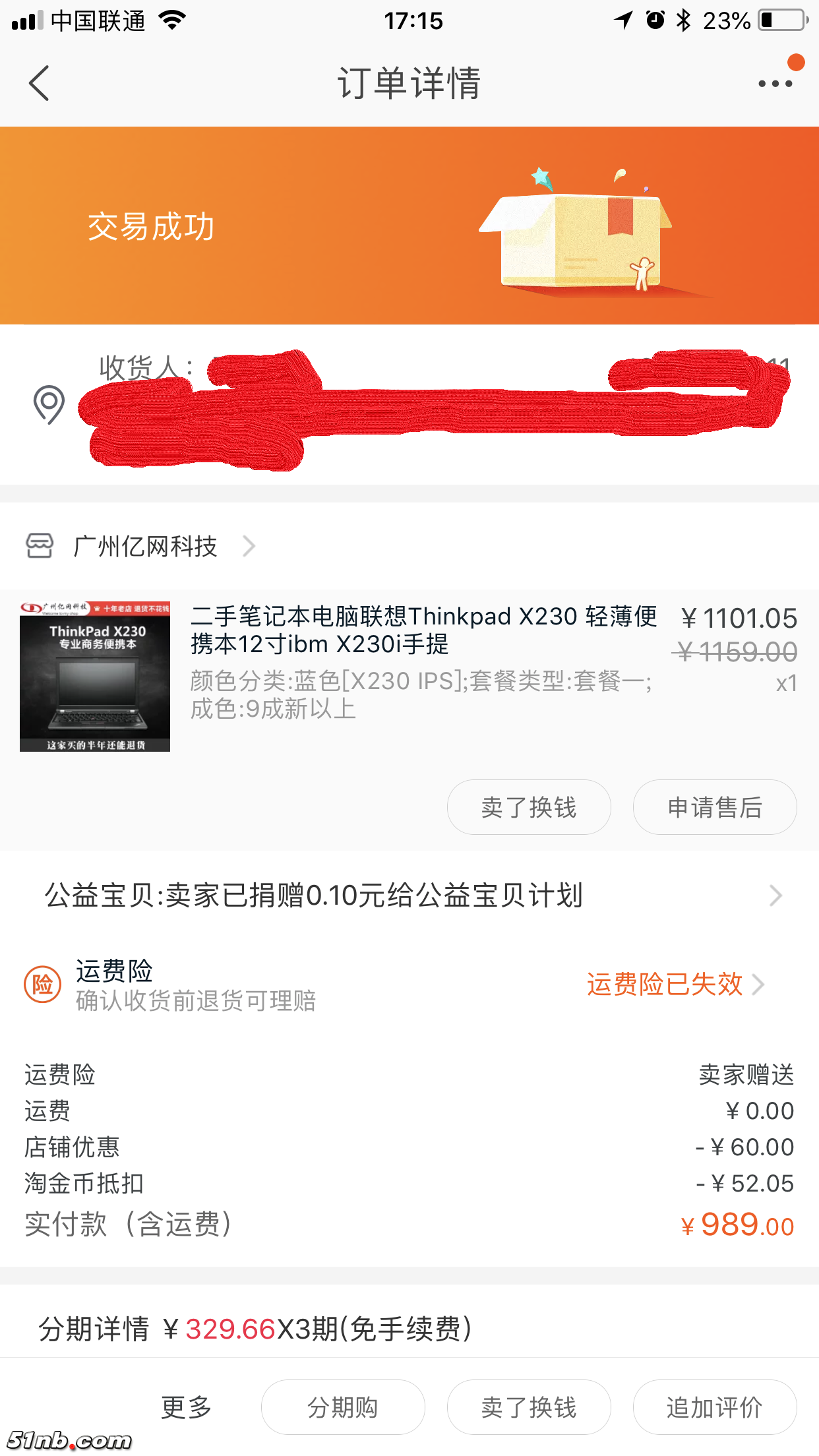Tap 追加评价 to add a review

coord(714,1407)
